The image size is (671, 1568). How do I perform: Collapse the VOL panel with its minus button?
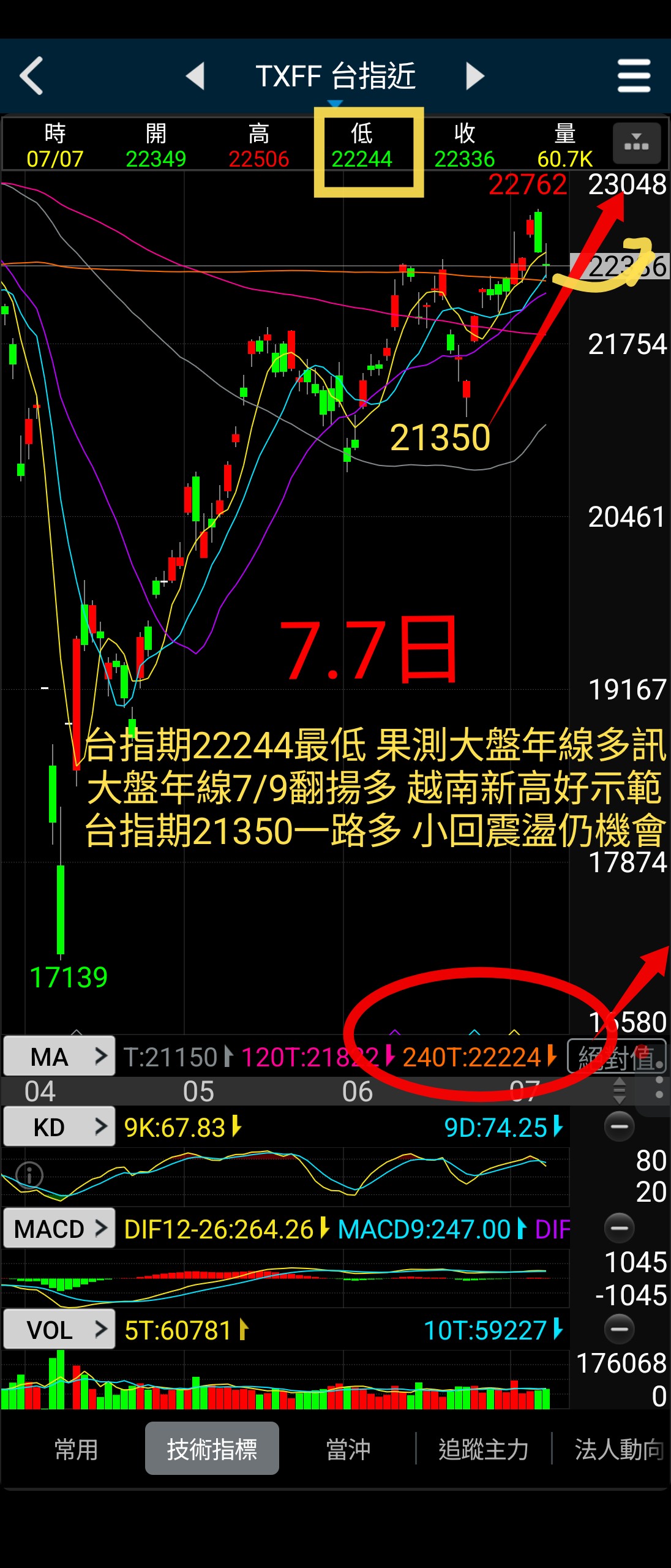pos(618,1329)
